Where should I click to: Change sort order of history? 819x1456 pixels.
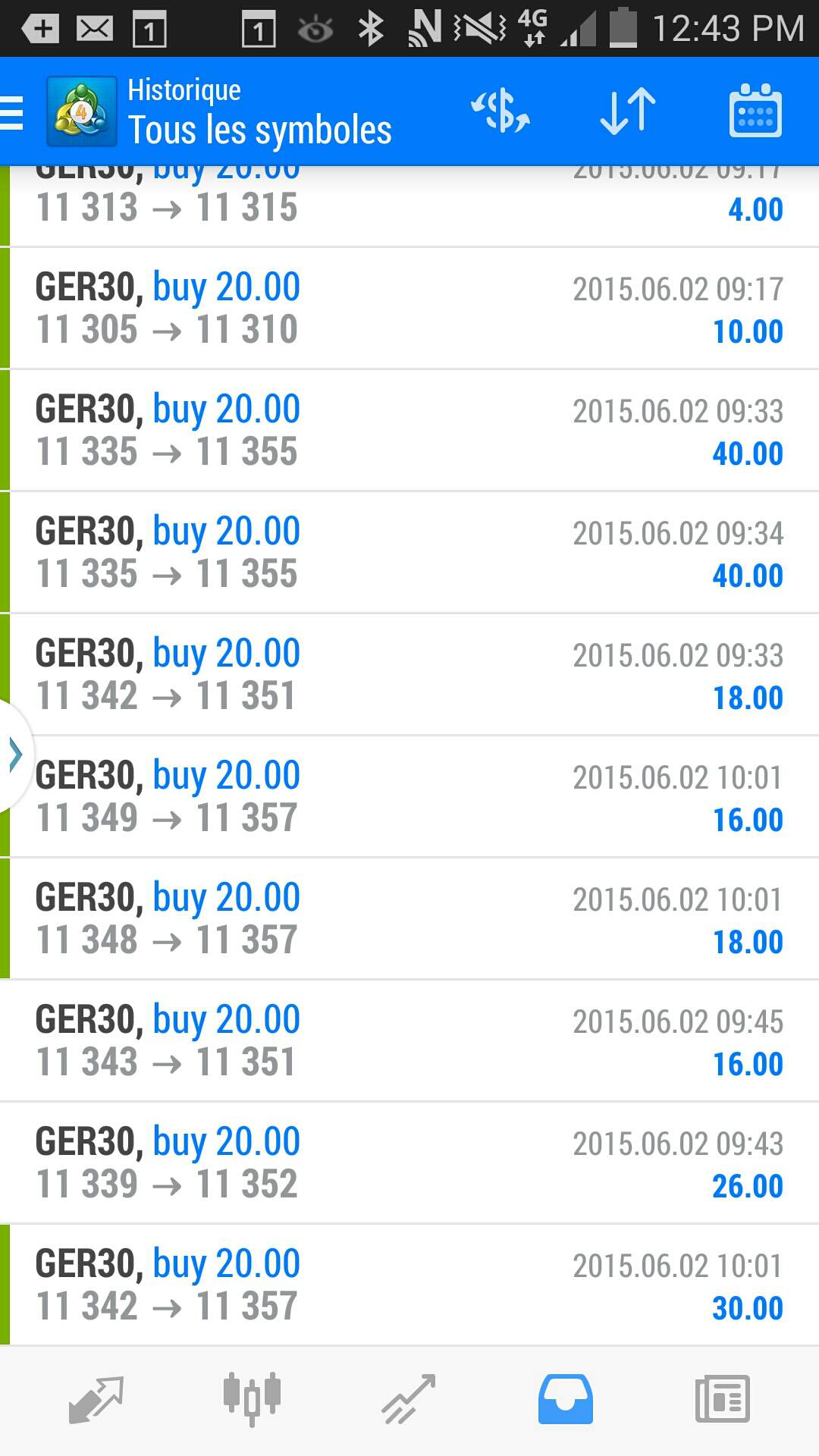[627, 111]
